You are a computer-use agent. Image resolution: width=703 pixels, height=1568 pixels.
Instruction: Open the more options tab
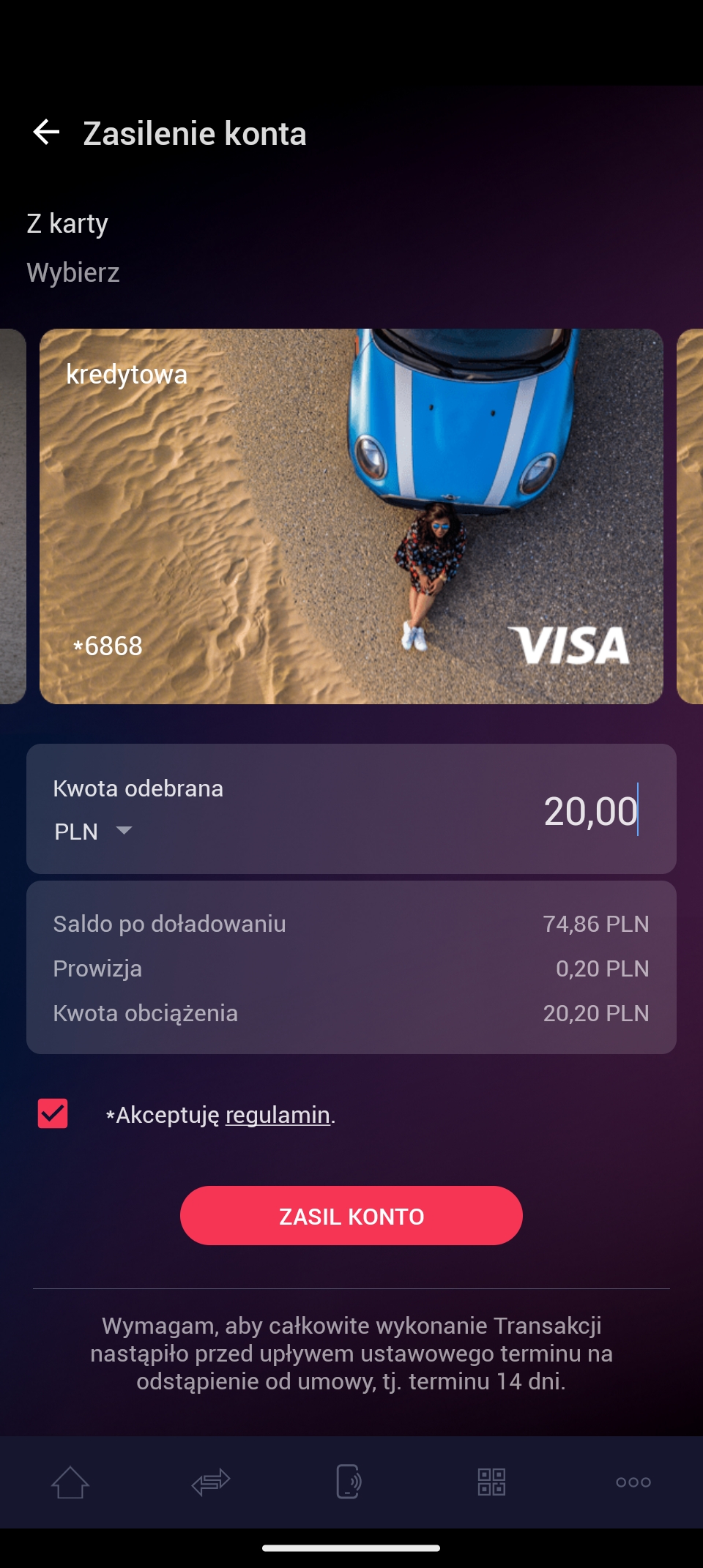tap(633, 1482)
